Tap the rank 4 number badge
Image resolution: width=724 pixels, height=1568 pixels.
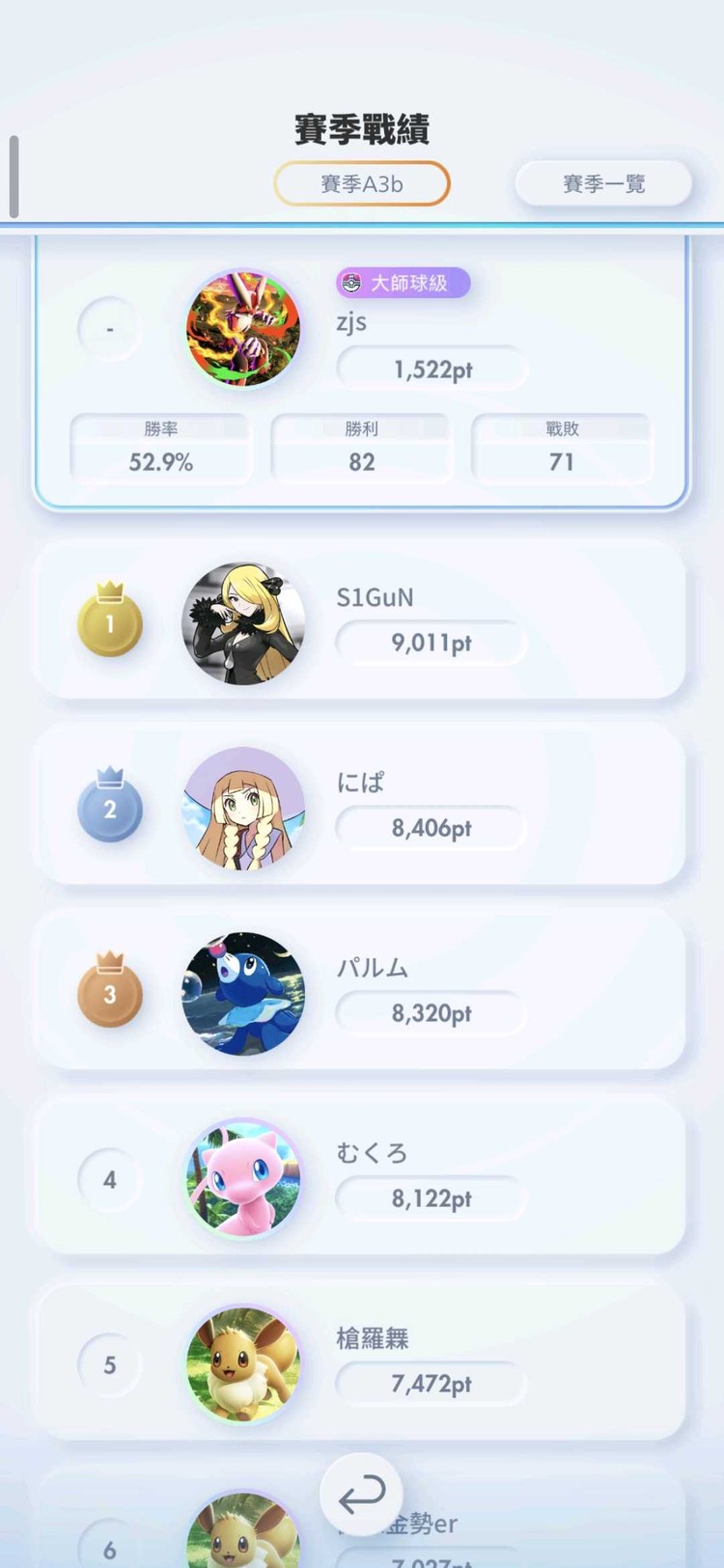coord(109,1179)
